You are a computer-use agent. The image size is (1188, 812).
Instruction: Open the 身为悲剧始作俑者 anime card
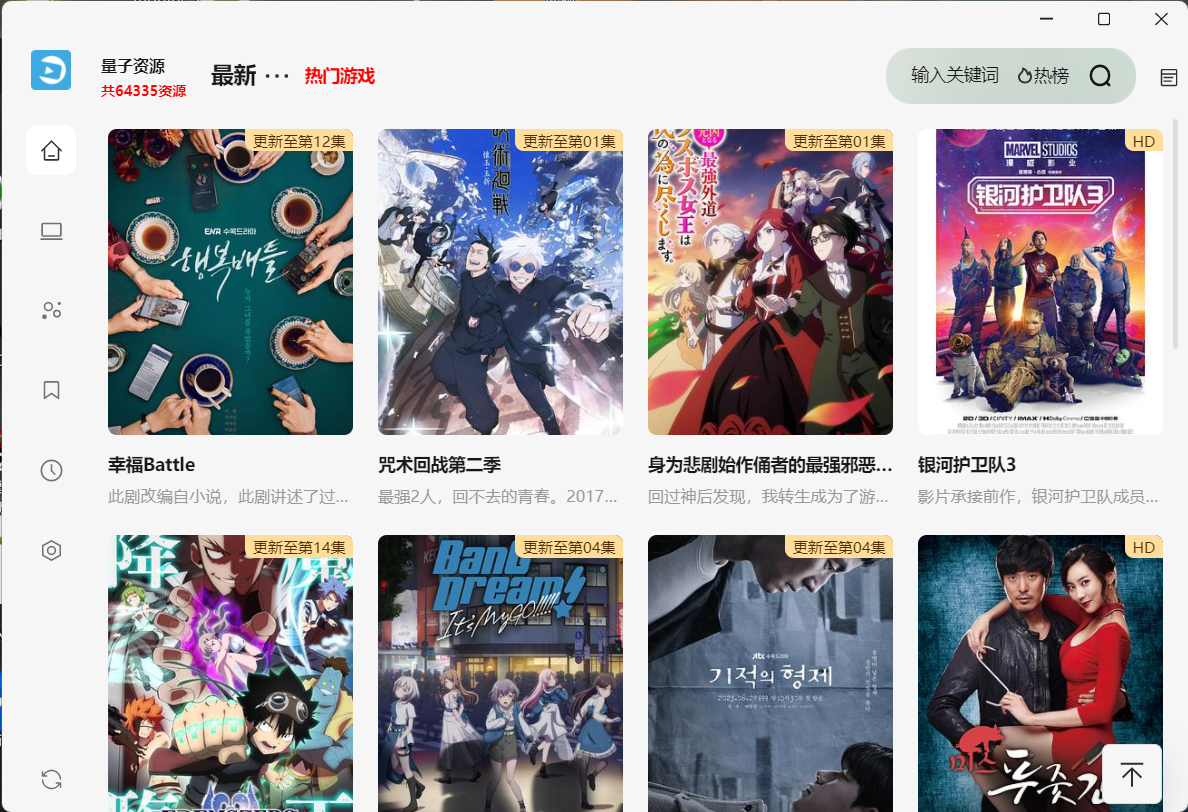point(770,282)
